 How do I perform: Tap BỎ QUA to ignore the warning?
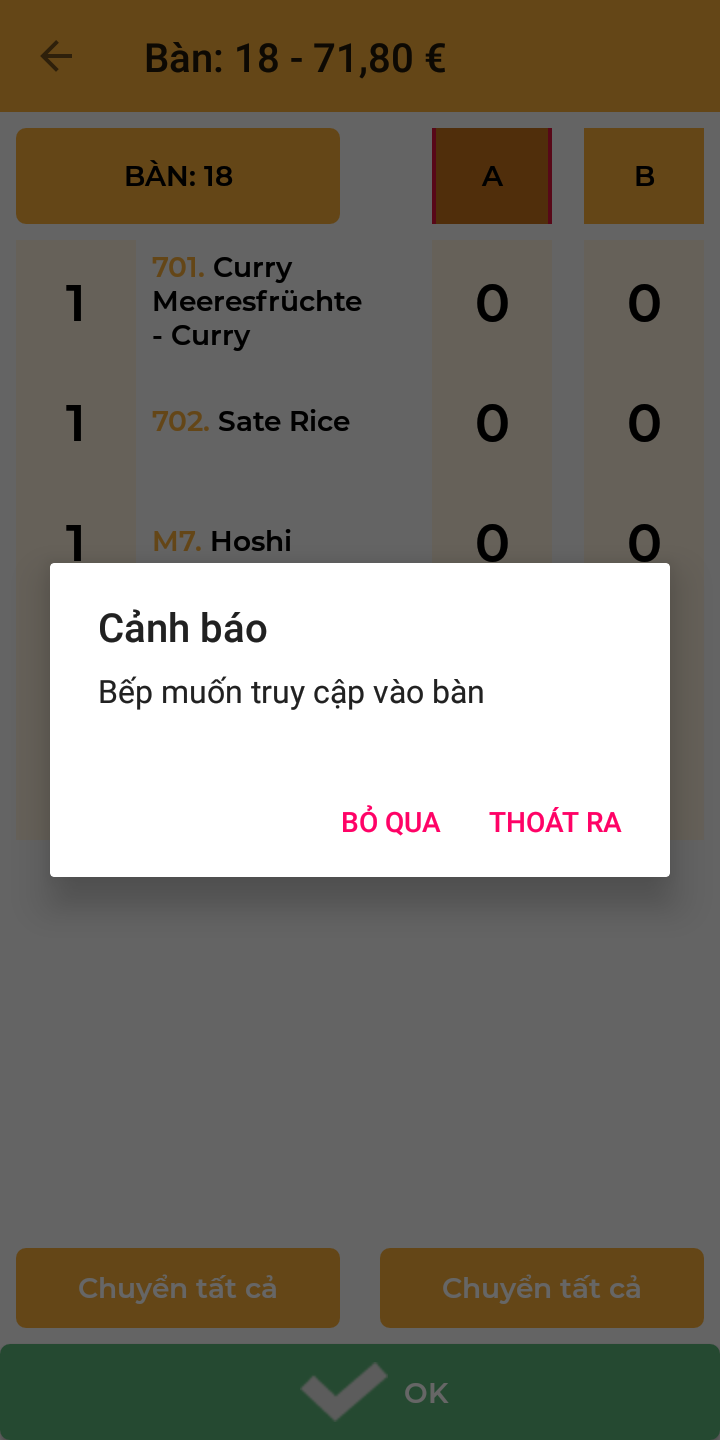point(391,822)
